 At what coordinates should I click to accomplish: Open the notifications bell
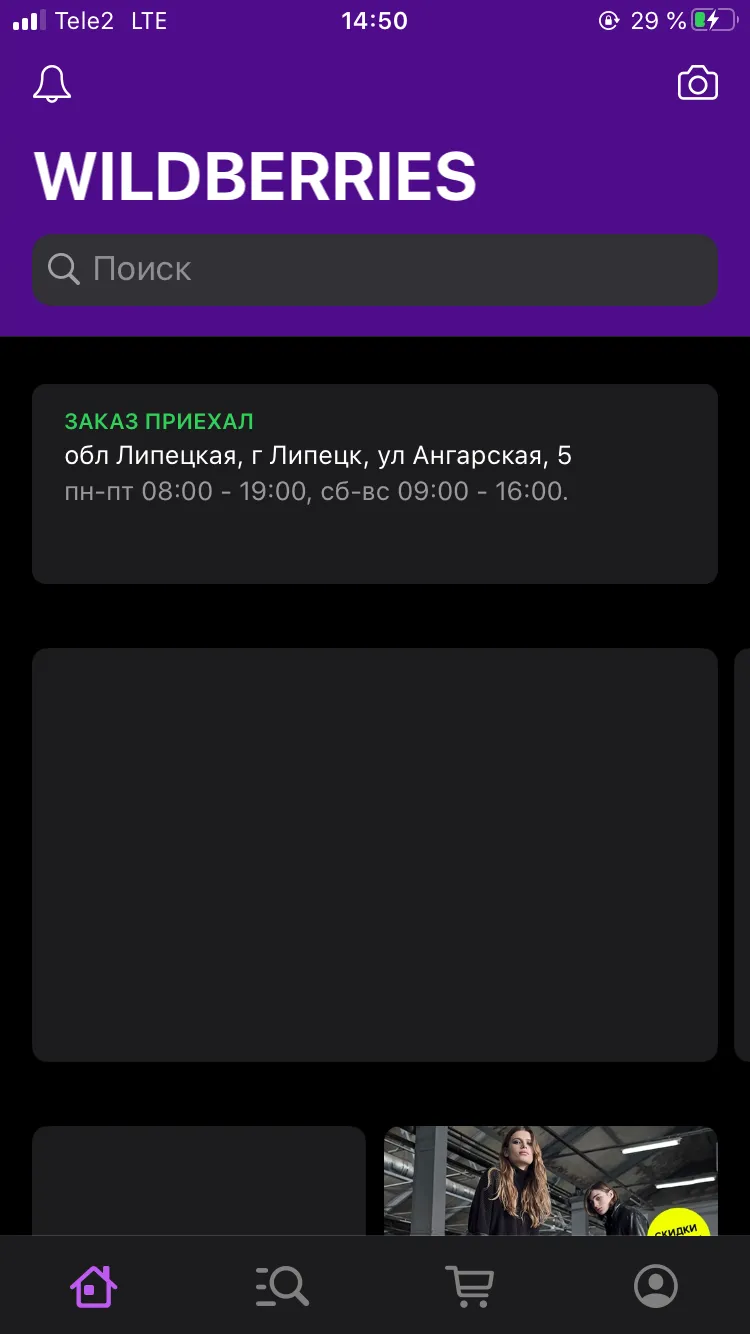click(x=52, y=84)
